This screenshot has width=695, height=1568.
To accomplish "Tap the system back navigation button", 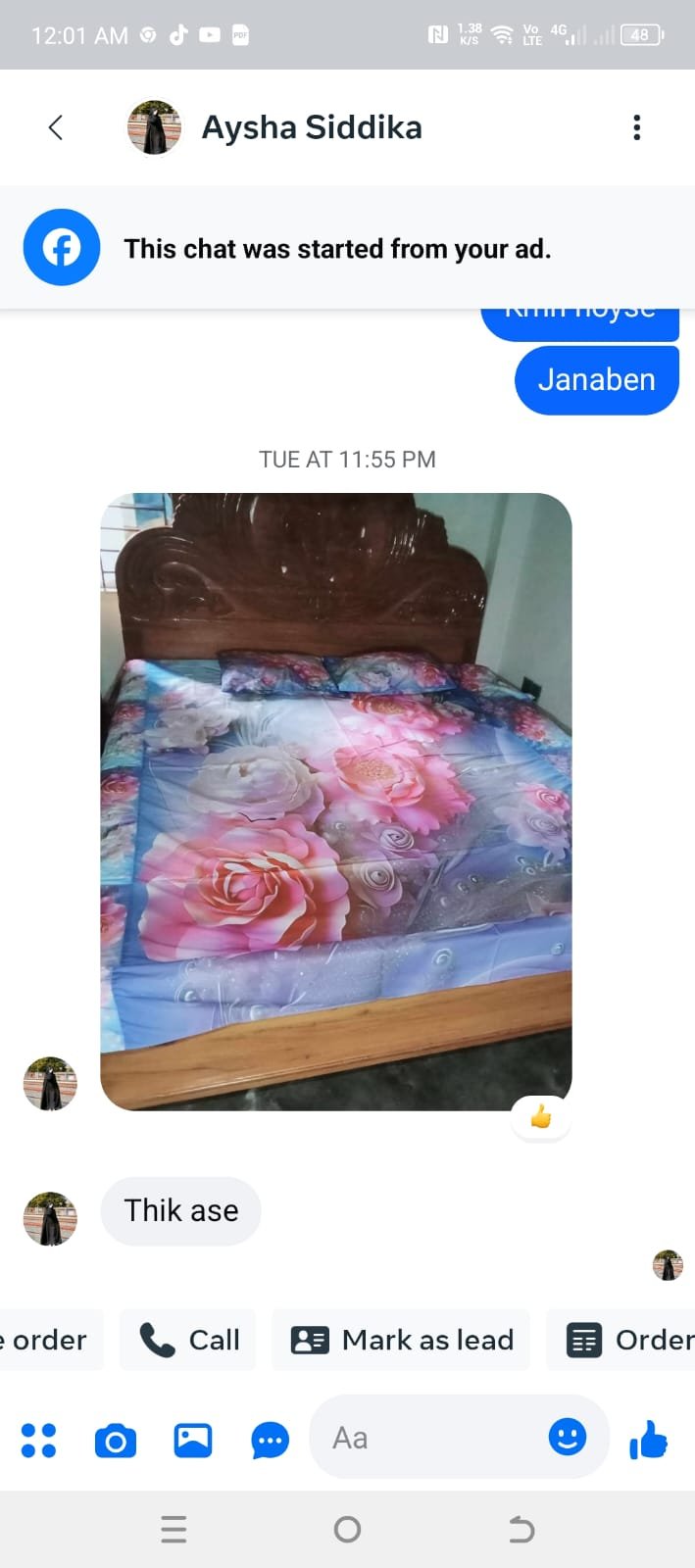I will point(521,1529).
